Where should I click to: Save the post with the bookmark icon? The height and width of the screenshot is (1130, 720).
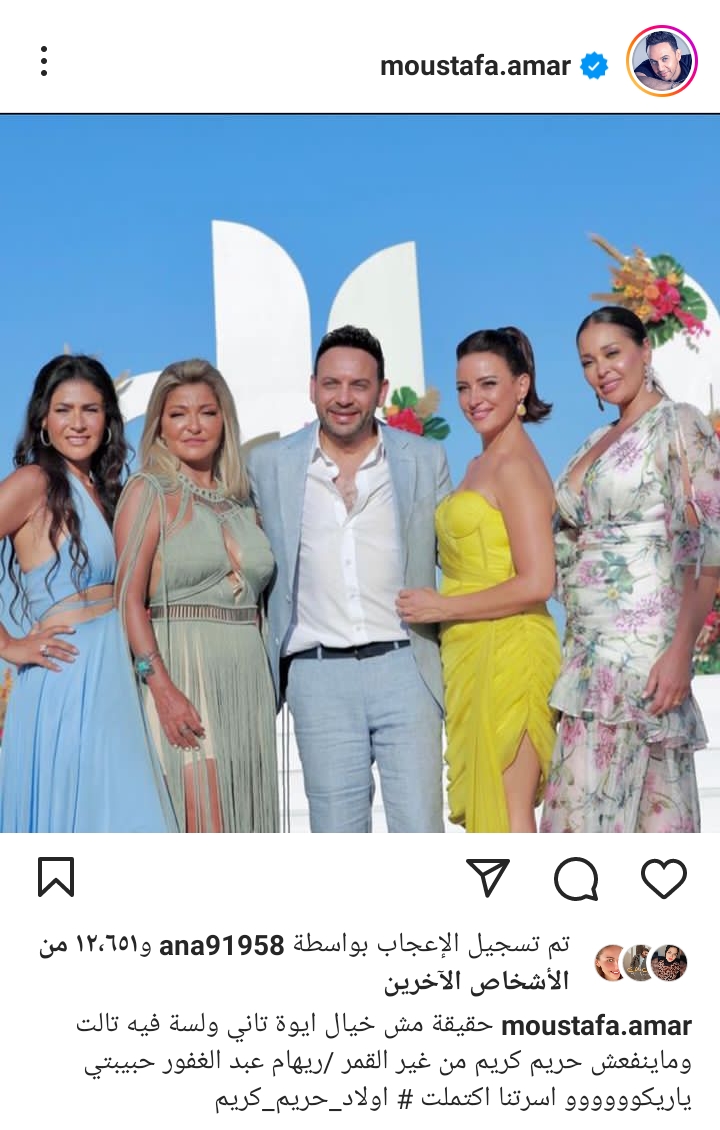tap(56, 878)
